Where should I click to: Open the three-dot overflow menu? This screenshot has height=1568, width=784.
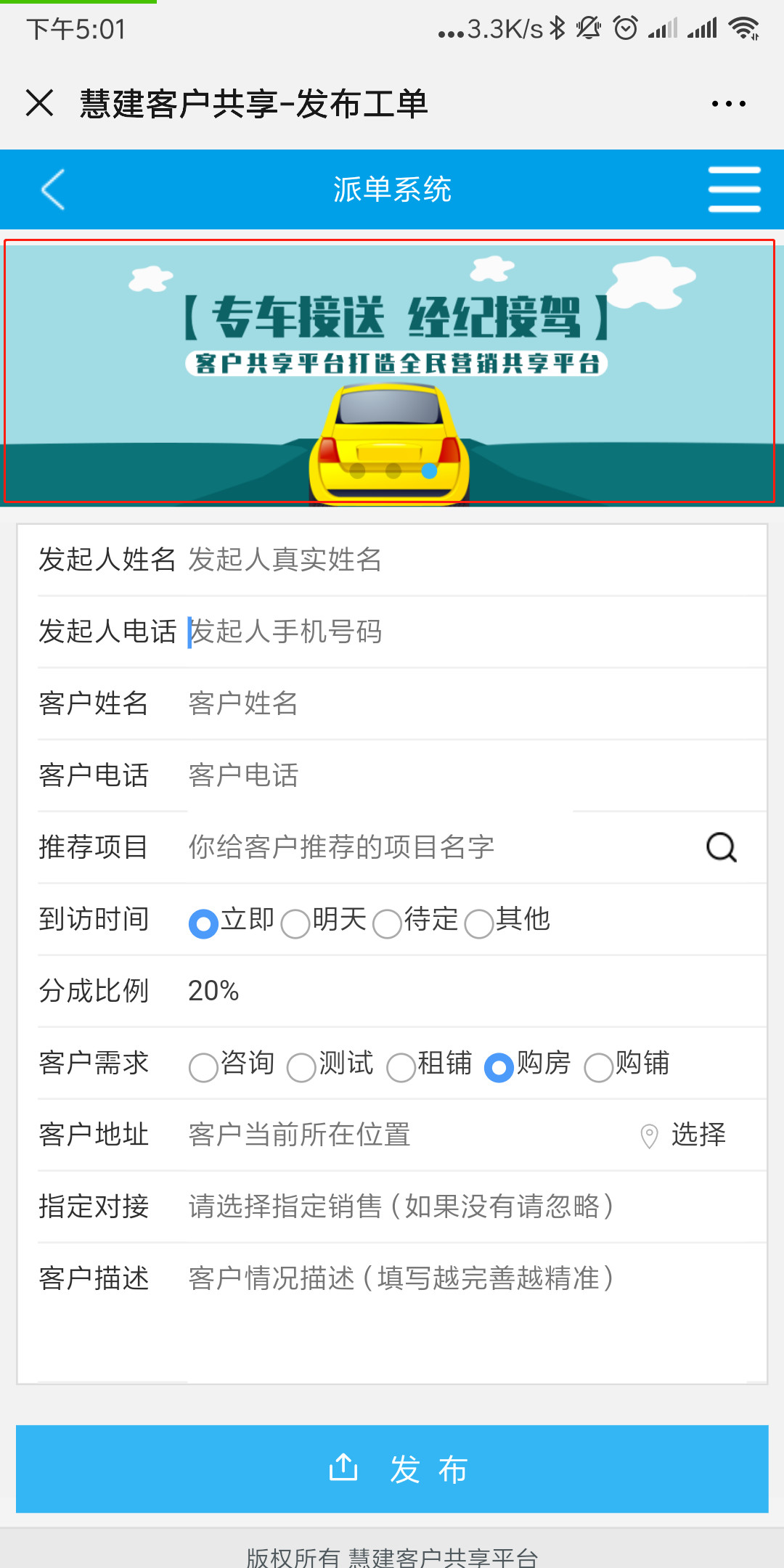click(x=728, y=104)
